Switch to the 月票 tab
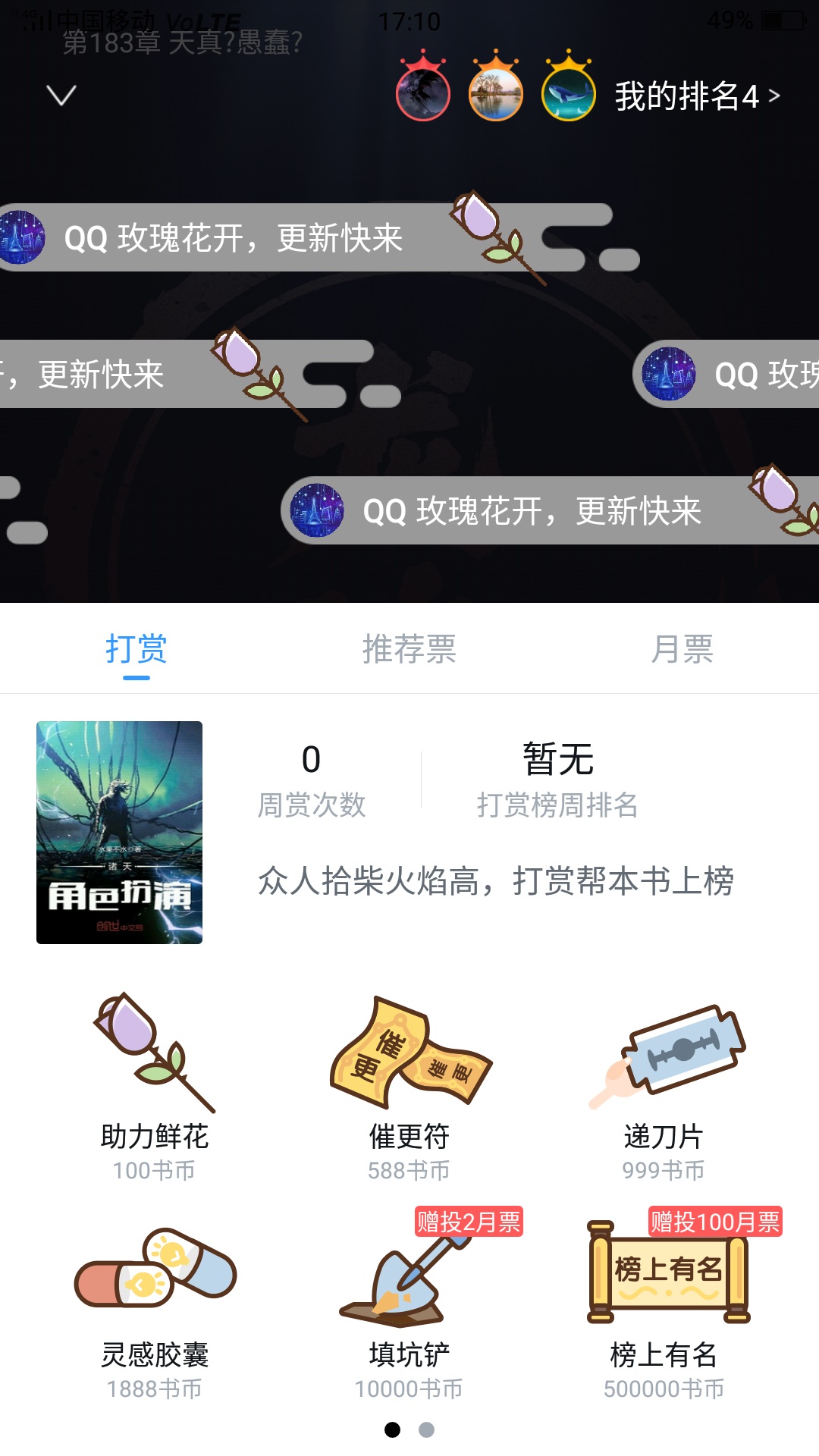The height and width of the screenshot is (1456, 819). 682,649
